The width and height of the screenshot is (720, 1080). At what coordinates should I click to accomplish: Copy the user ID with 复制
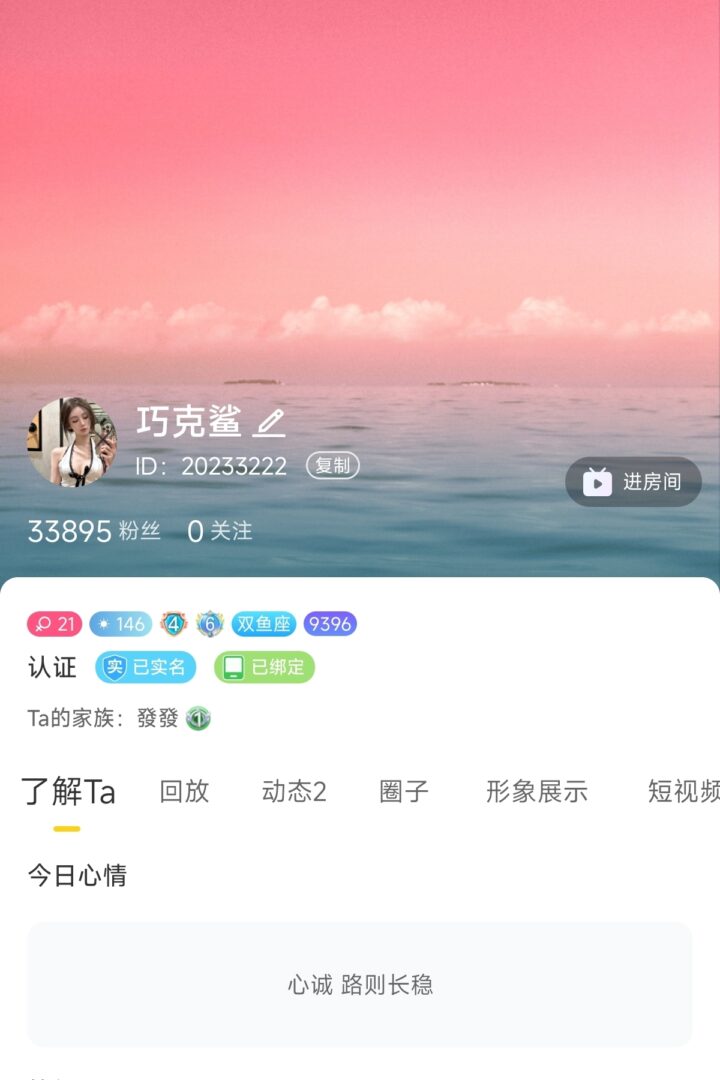click(x=332, y=466)
